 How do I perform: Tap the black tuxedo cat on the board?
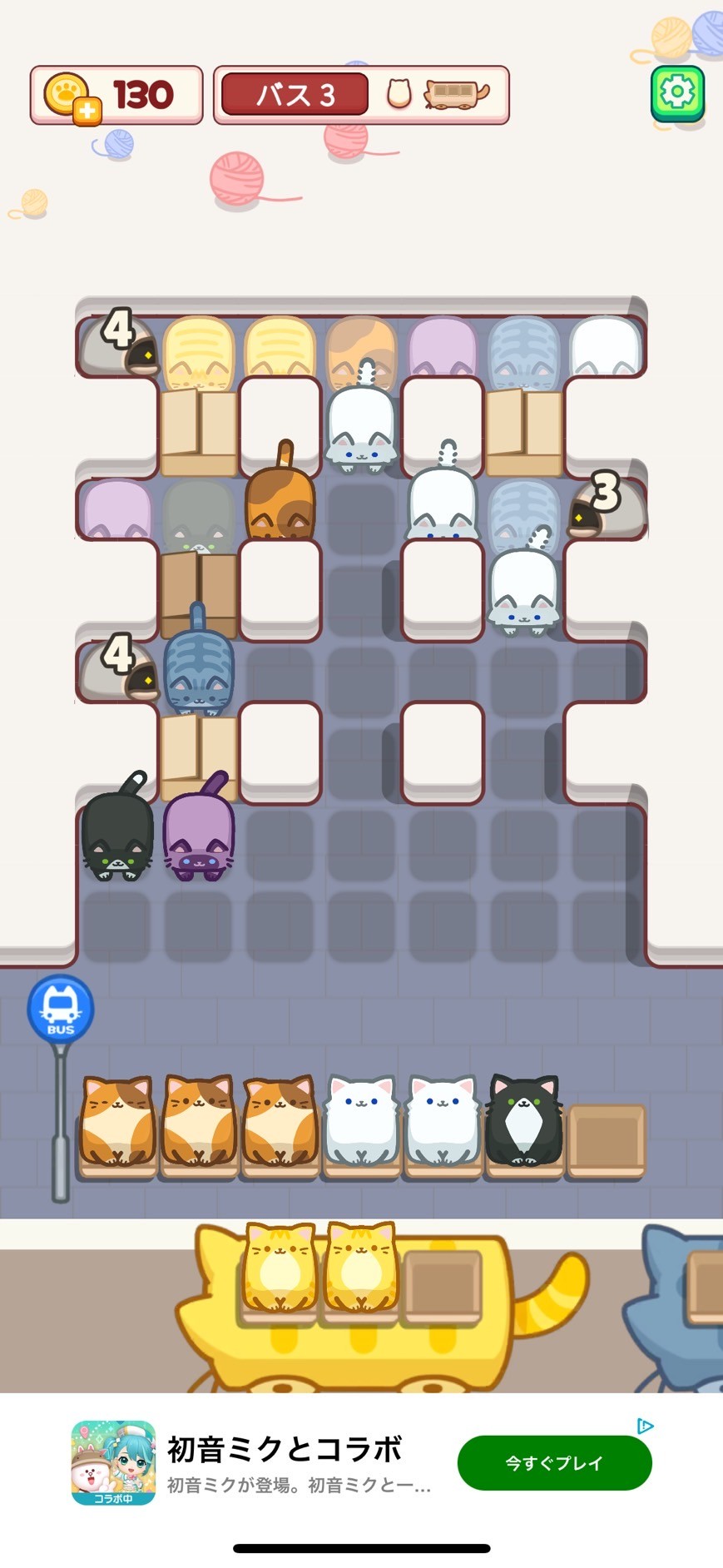[117, 826]
